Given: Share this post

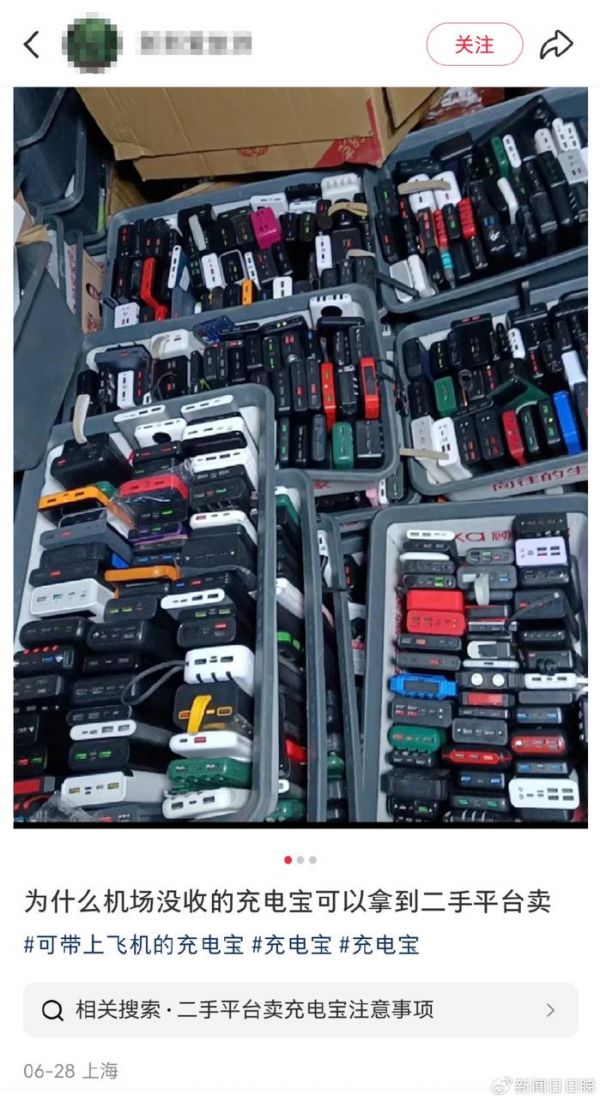Looking at the screenshot, I should (x=556, y=44).
